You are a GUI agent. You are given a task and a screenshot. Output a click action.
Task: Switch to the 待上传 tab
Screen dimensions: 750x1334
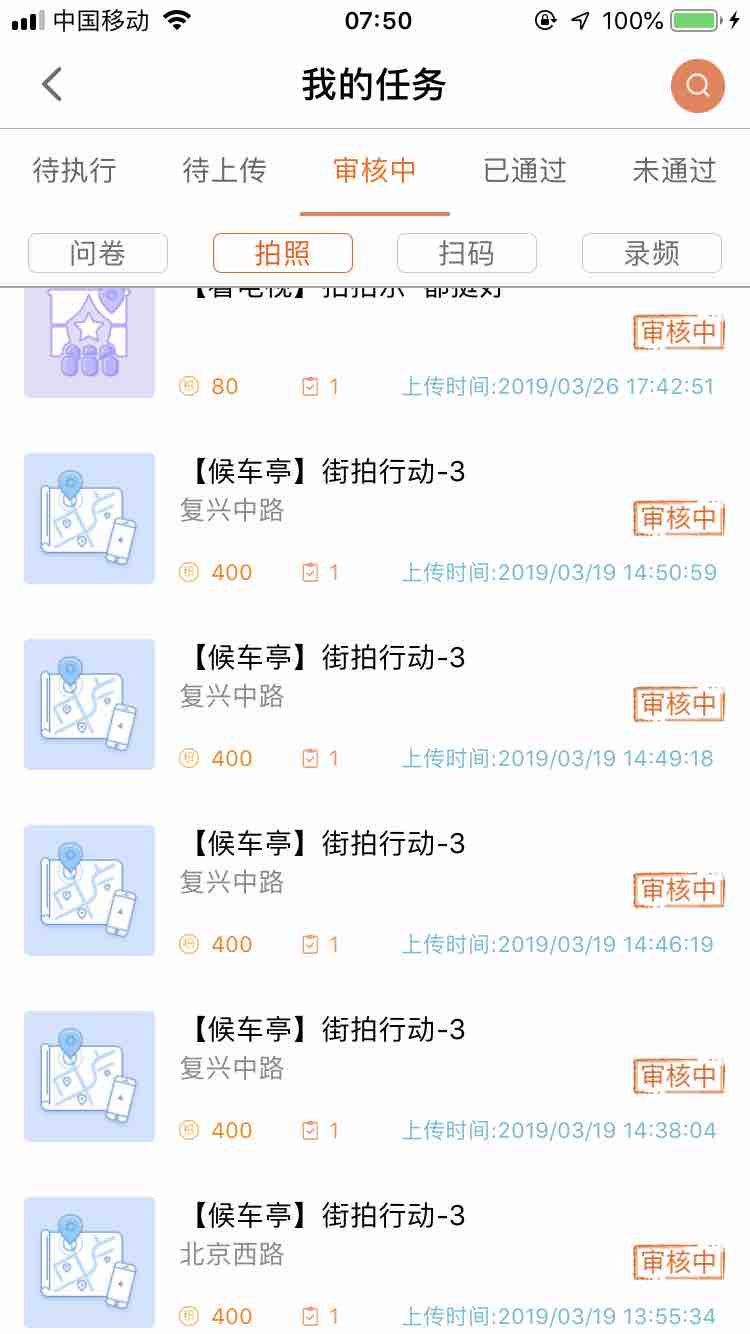coord(224,171)
